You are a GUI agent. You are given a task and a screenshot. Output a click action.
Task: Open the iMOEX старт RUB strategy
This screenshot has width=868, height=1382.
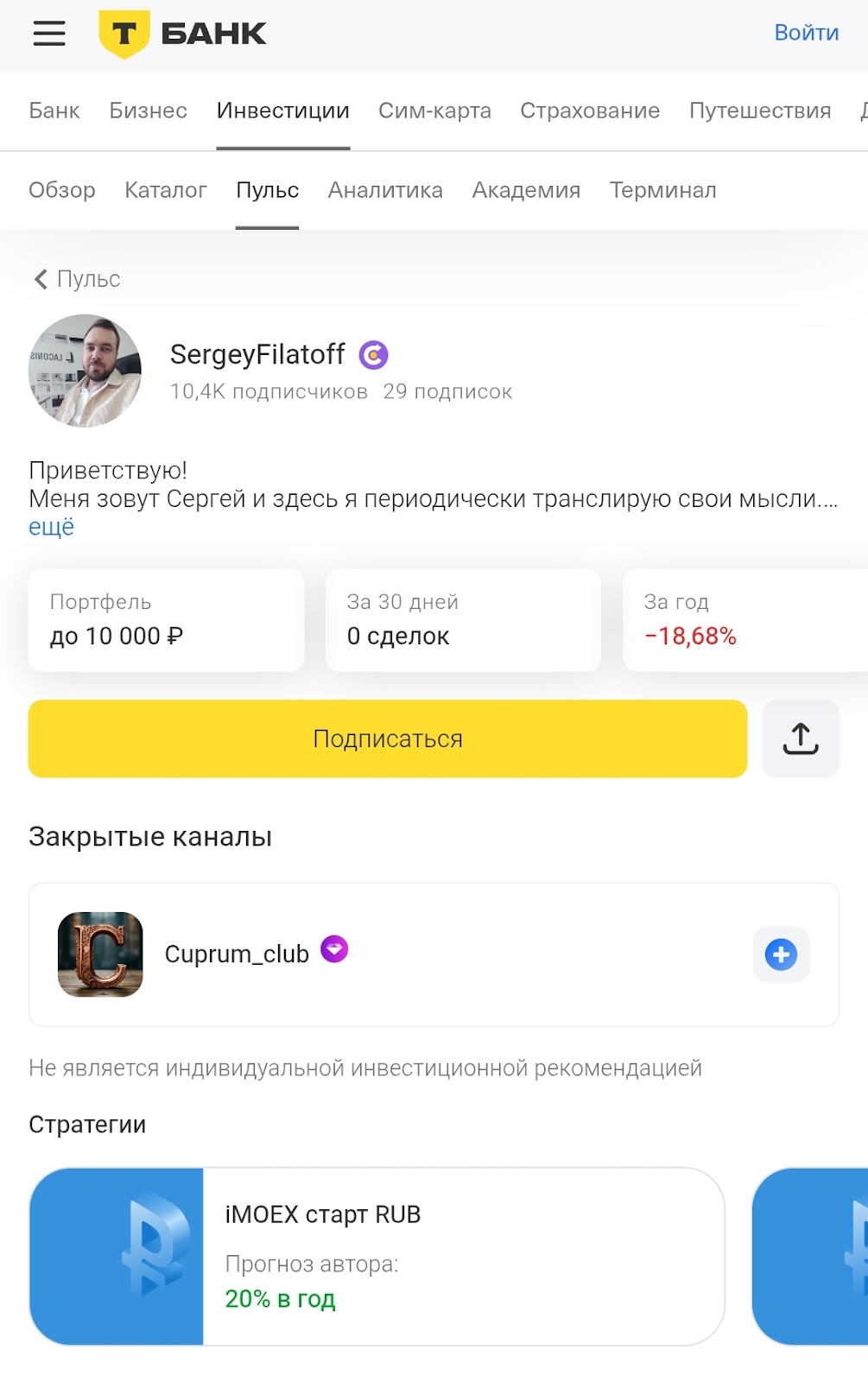(x=377, y=1256)
